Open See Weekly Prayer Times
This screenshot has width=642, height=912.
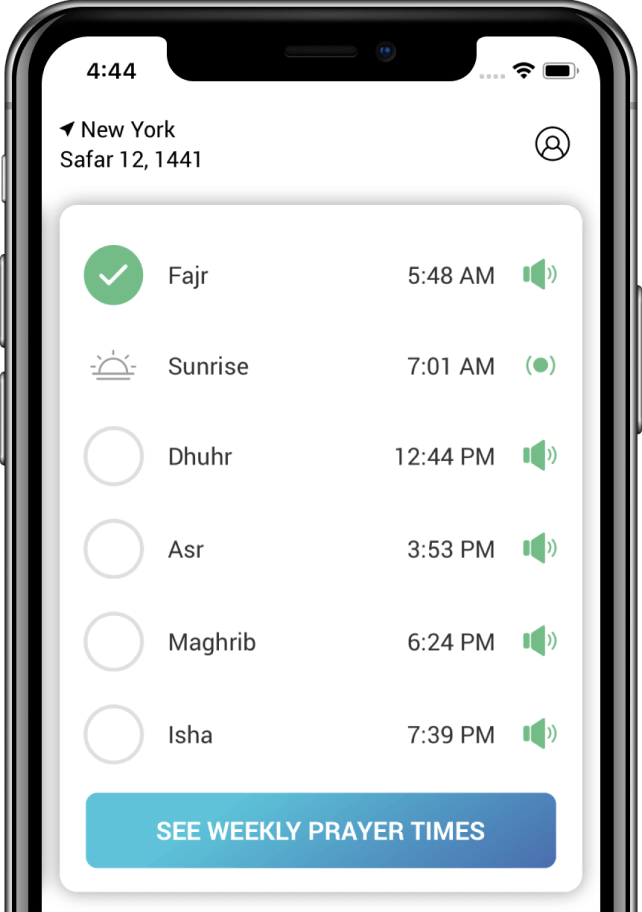321,831
